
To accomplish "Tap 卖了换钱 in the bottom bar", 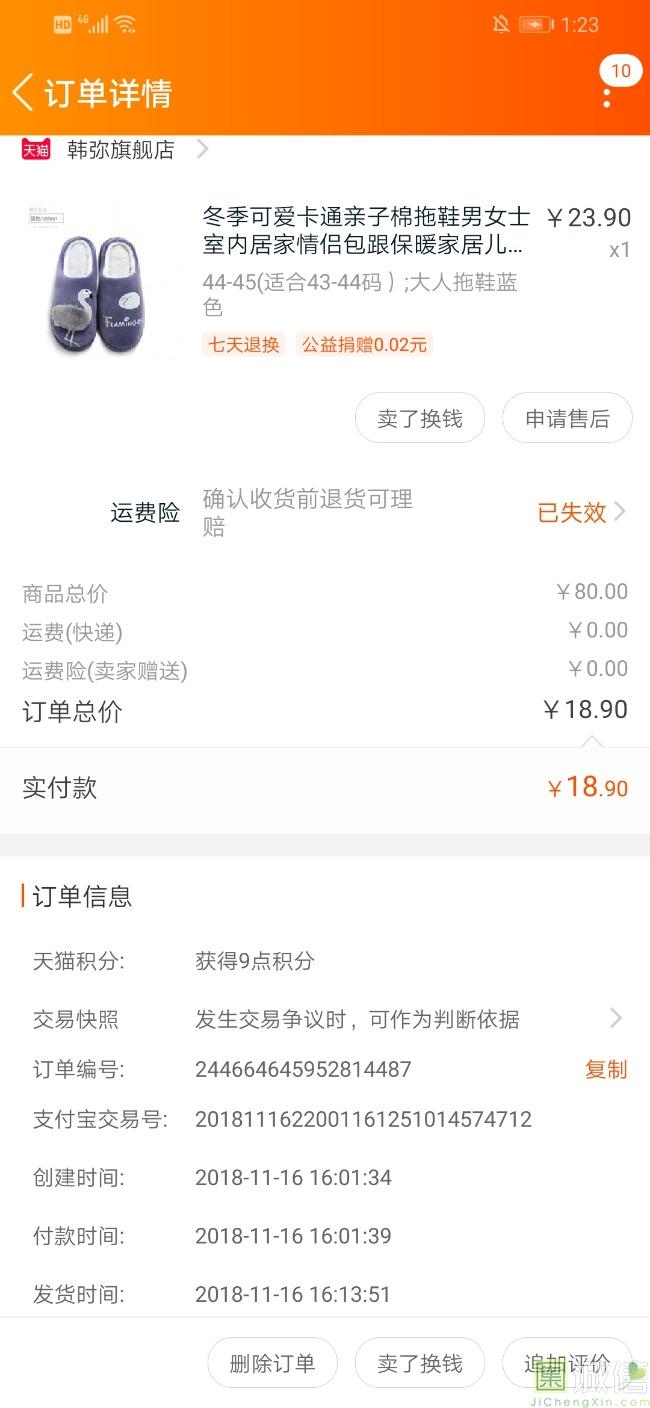I will 419,1362.
